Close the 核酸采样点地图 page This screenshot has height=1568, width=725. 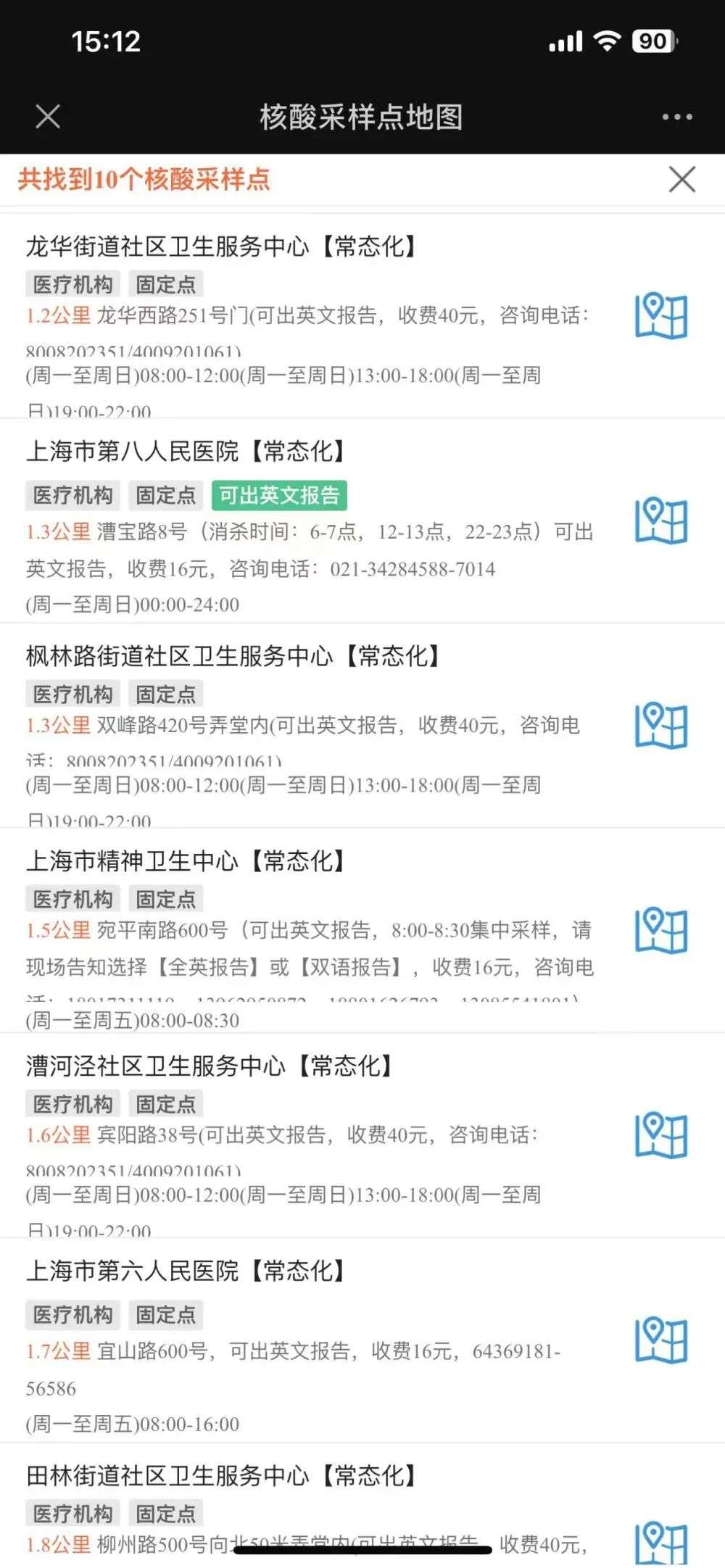pyautogui.click(x=48, y=117)
